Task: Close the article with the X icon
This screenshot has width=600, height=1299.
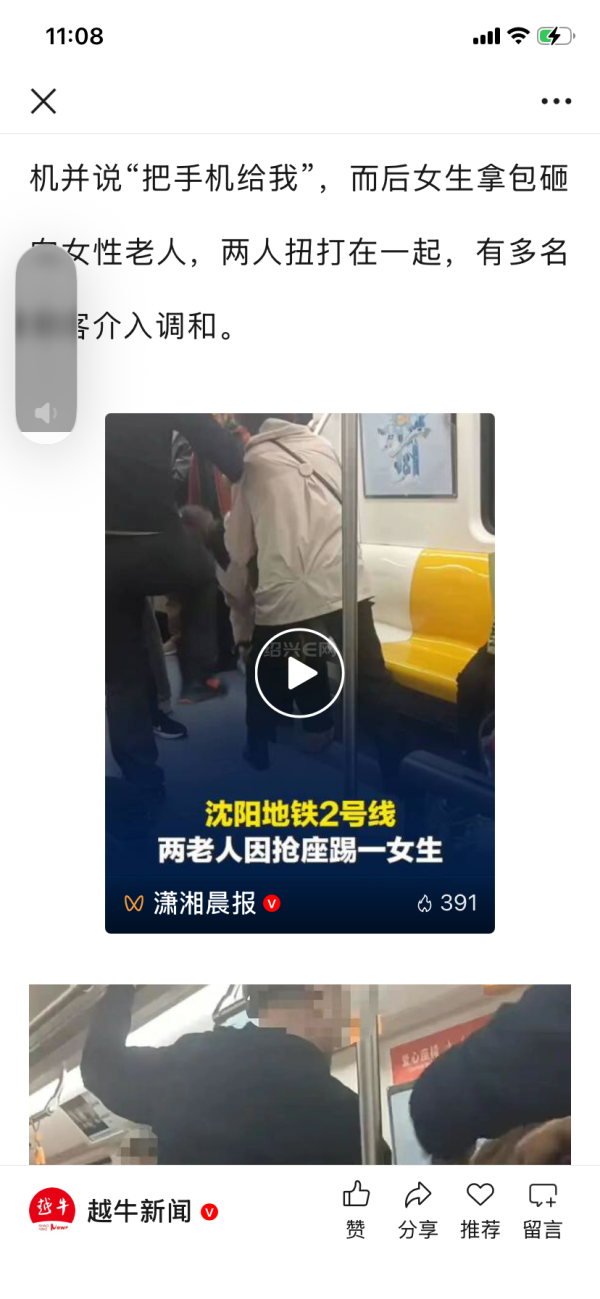Action: (43, 101)
